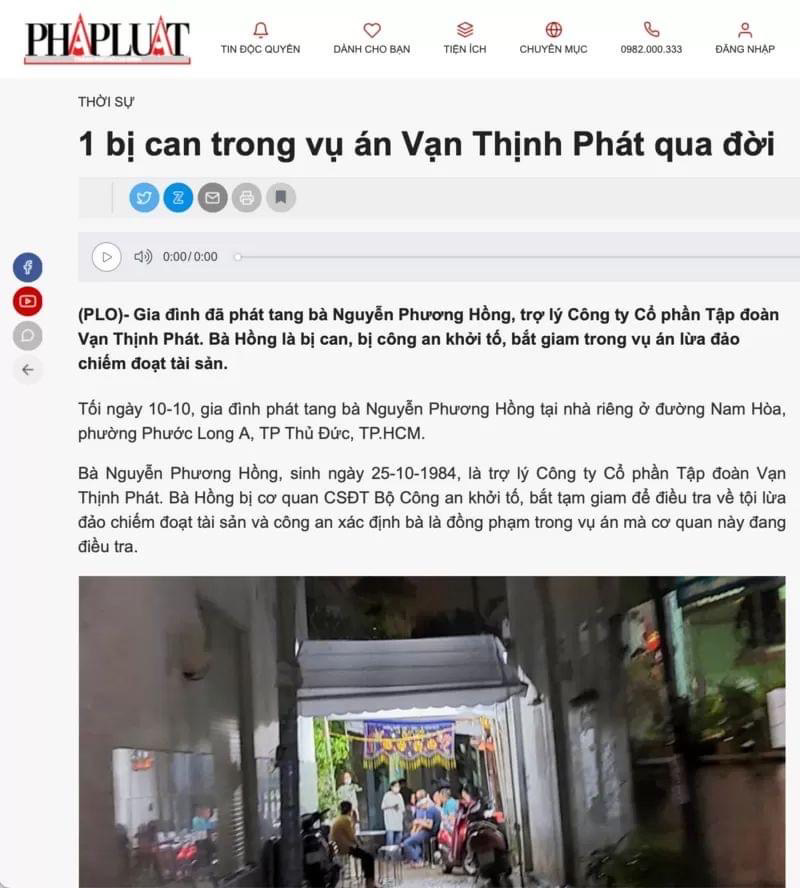Go back using the side arrow
The width and height of the screenshot is (800, 888).
(28, 369)
